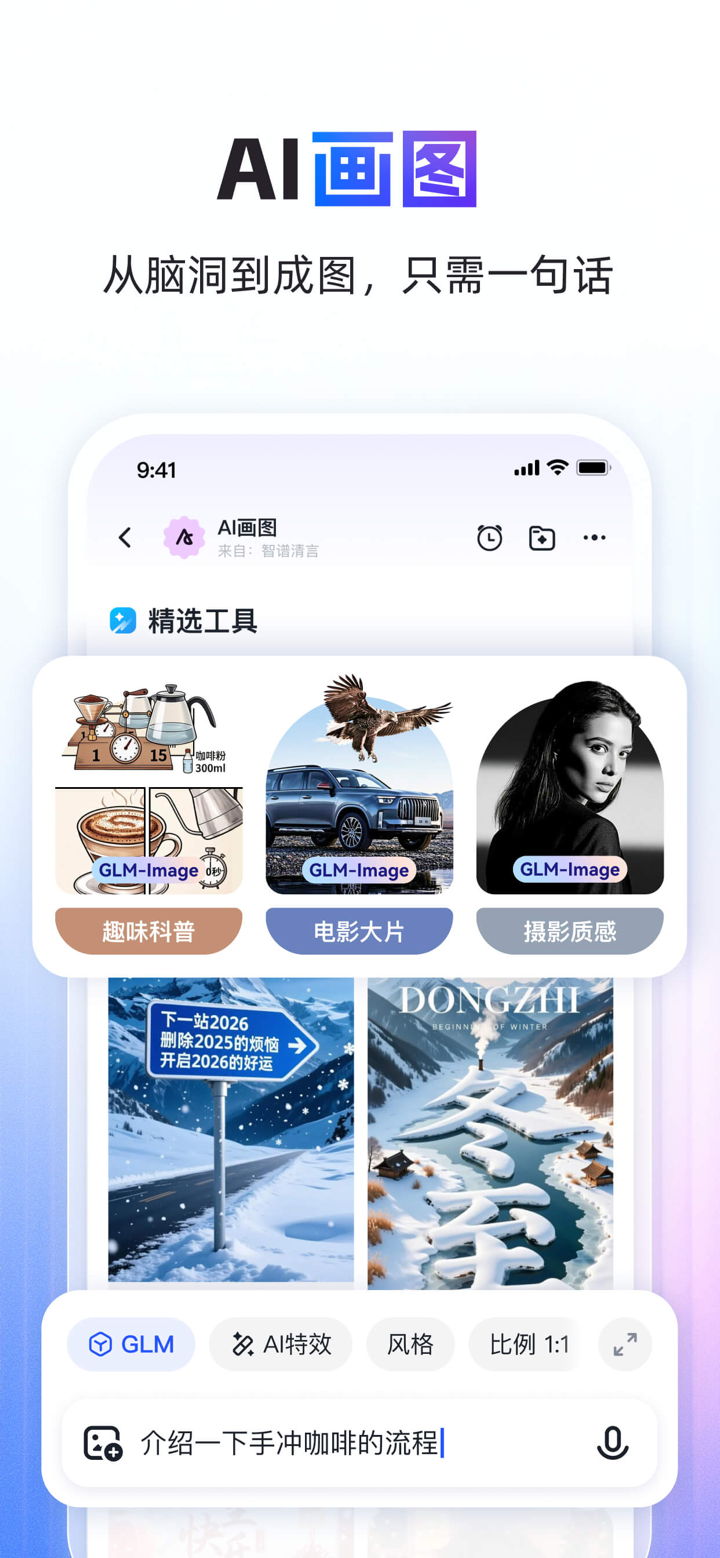Open the history alarm-clock icon
Image resolution: width=720 pixels, height=1558 pixels.
click(489, 538)
